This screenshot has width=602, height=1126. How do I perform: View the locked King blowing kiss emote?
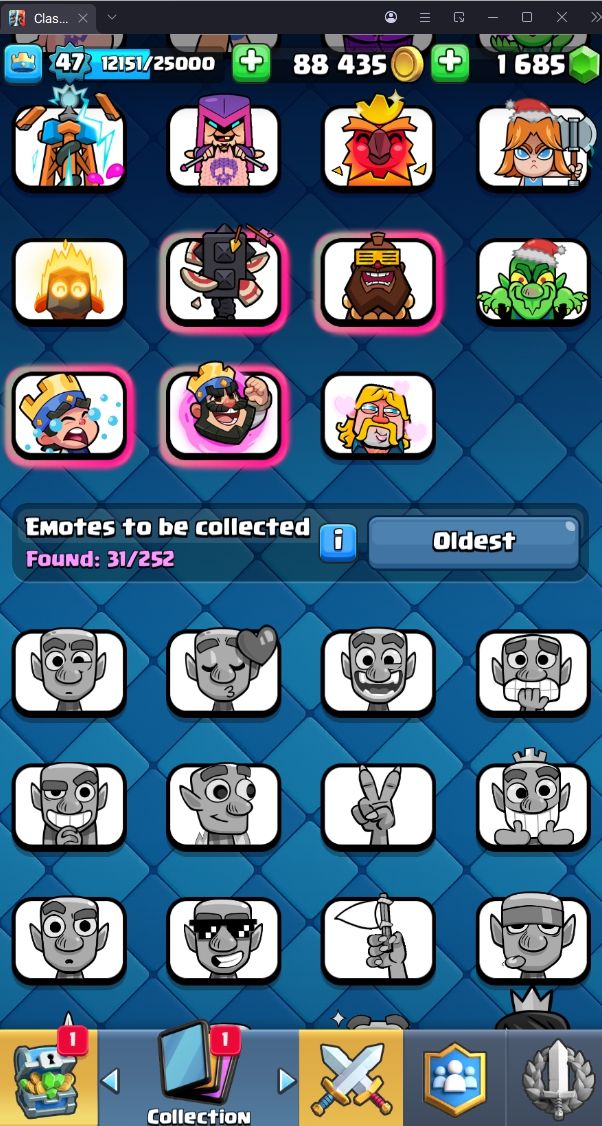point(224,672)
